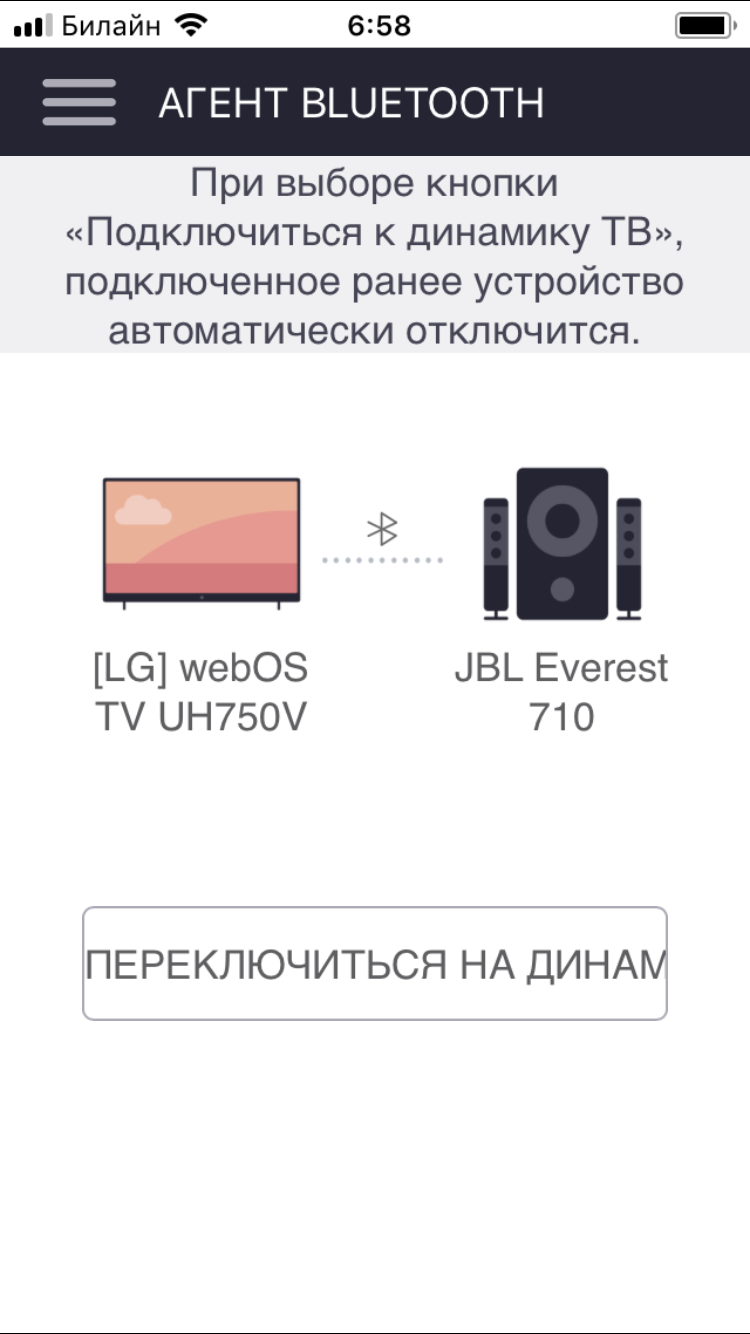The width and height of the screenshot is (750, 1334).
Task: Open the hamburger navigation menu
Action: 79,100
